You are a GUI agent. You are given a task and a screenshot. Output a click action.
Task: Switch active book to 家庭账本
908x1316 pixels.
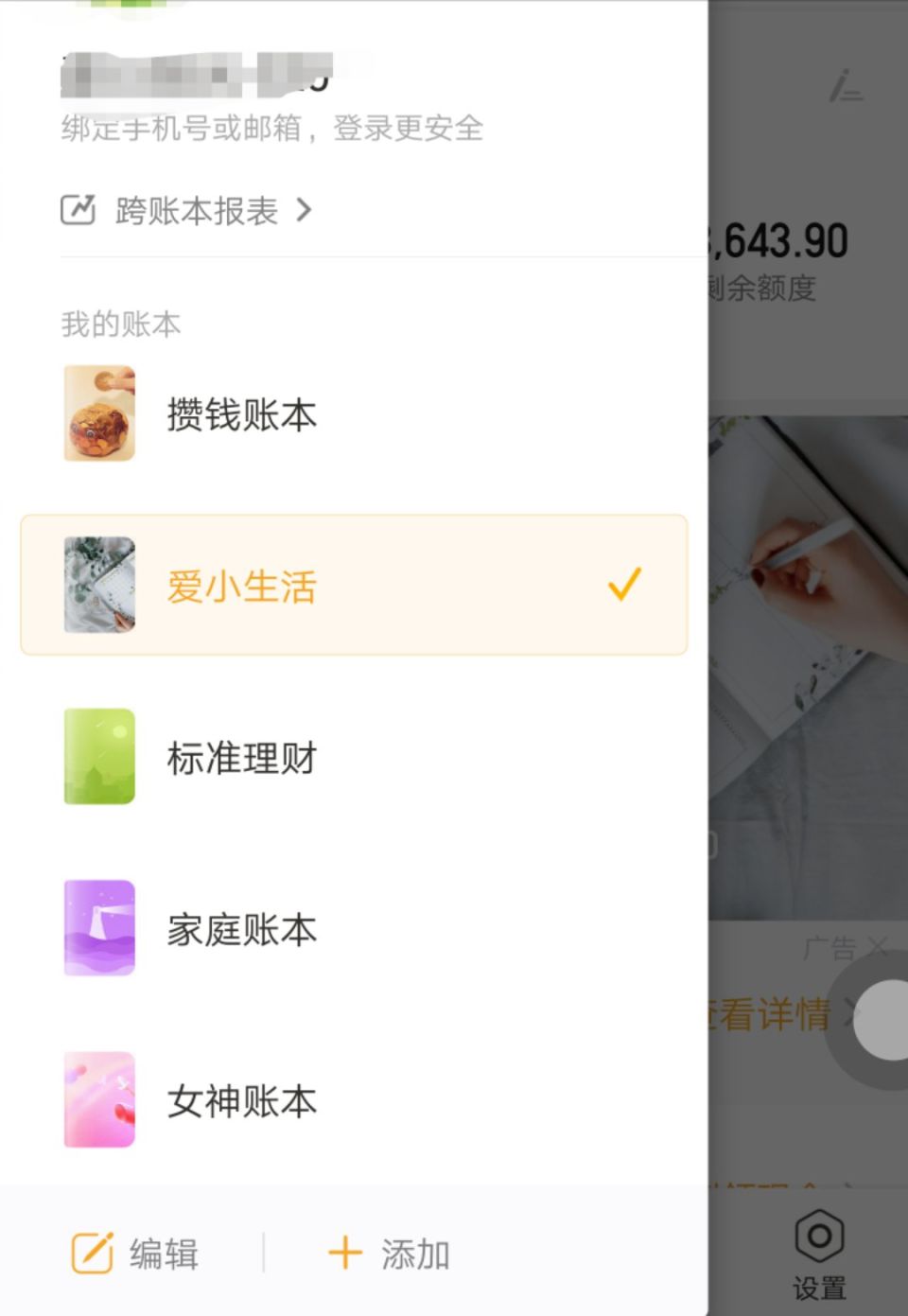tap(242, 928)
